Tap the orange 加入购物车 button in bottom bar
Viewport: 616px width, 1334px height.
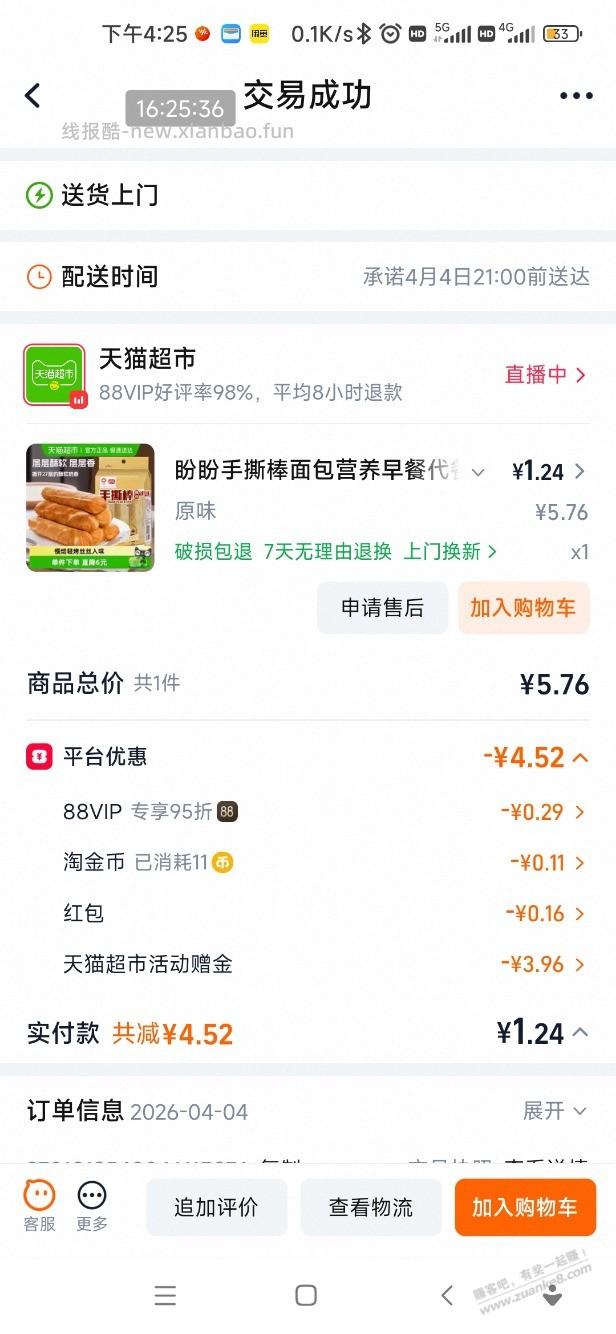tap(525, 1207)
